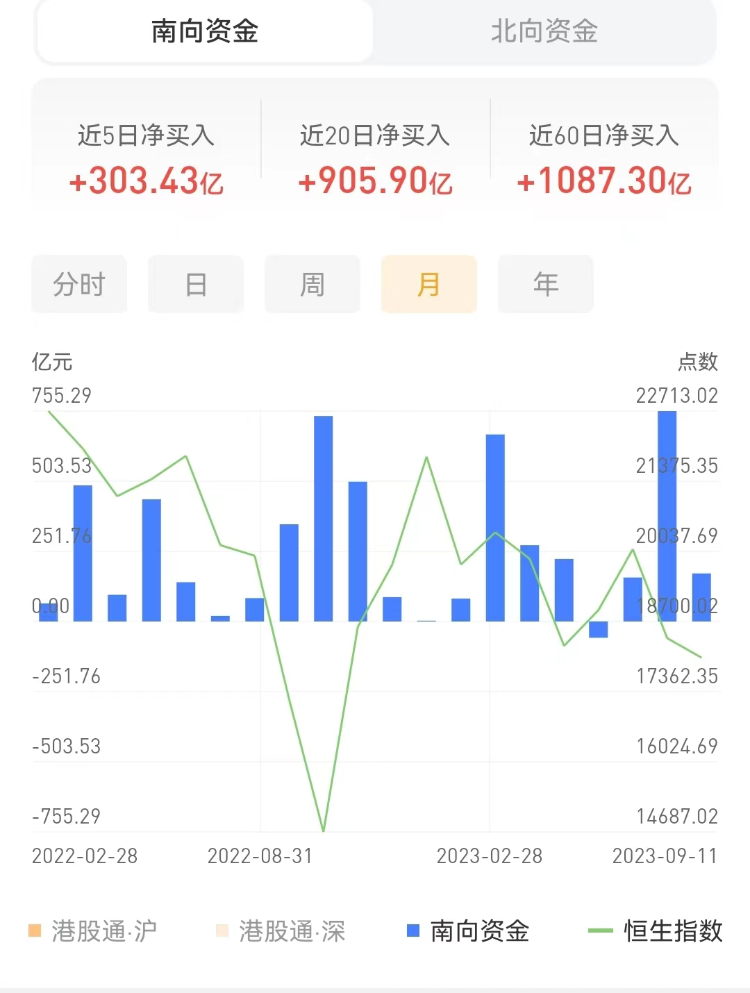750x993 pixels.
Task: Select the 日 chart interval
Action: [x=196, y=285]
